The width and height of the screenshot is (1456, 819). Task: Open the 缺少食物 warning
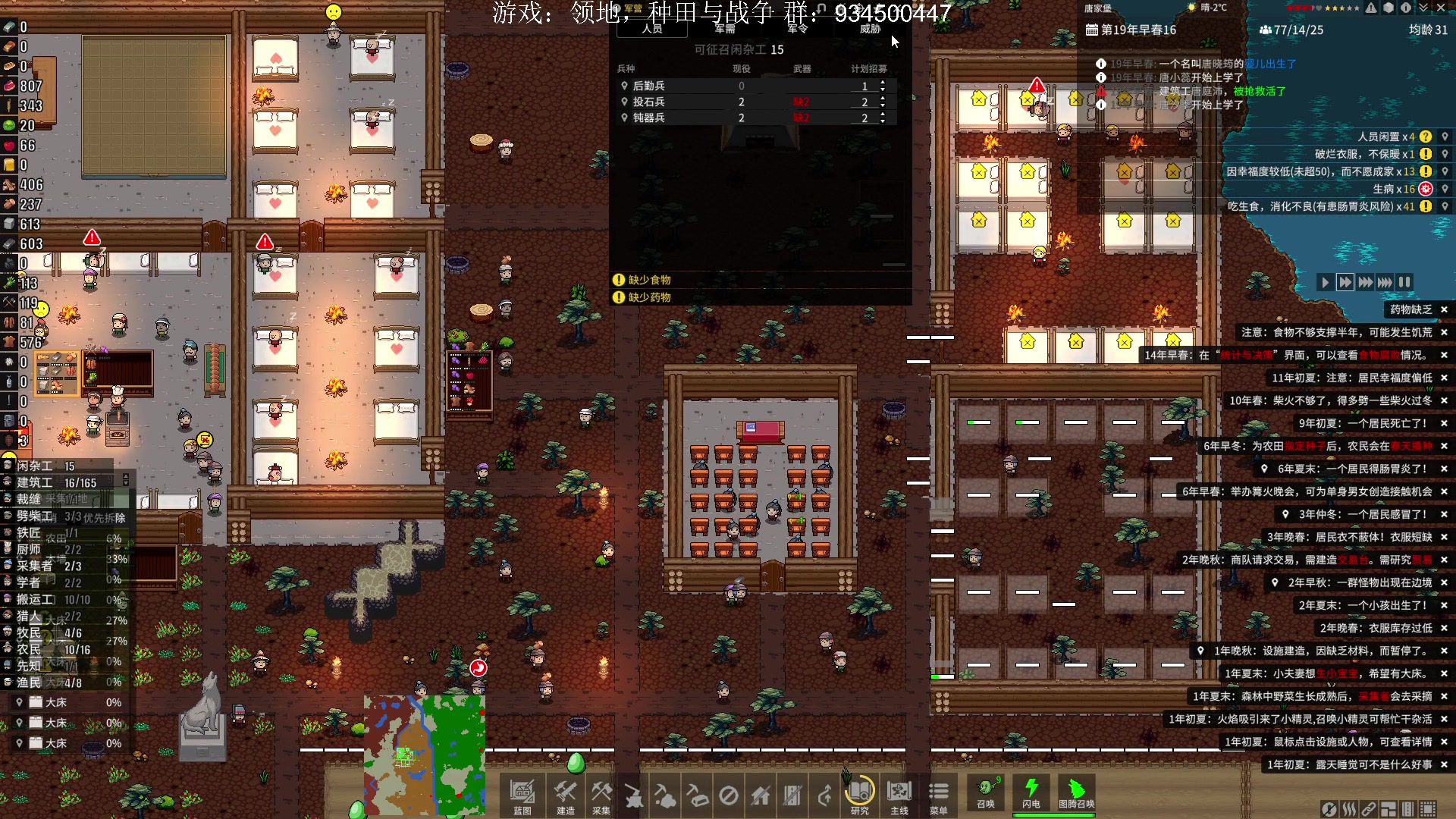coord(649,280)
